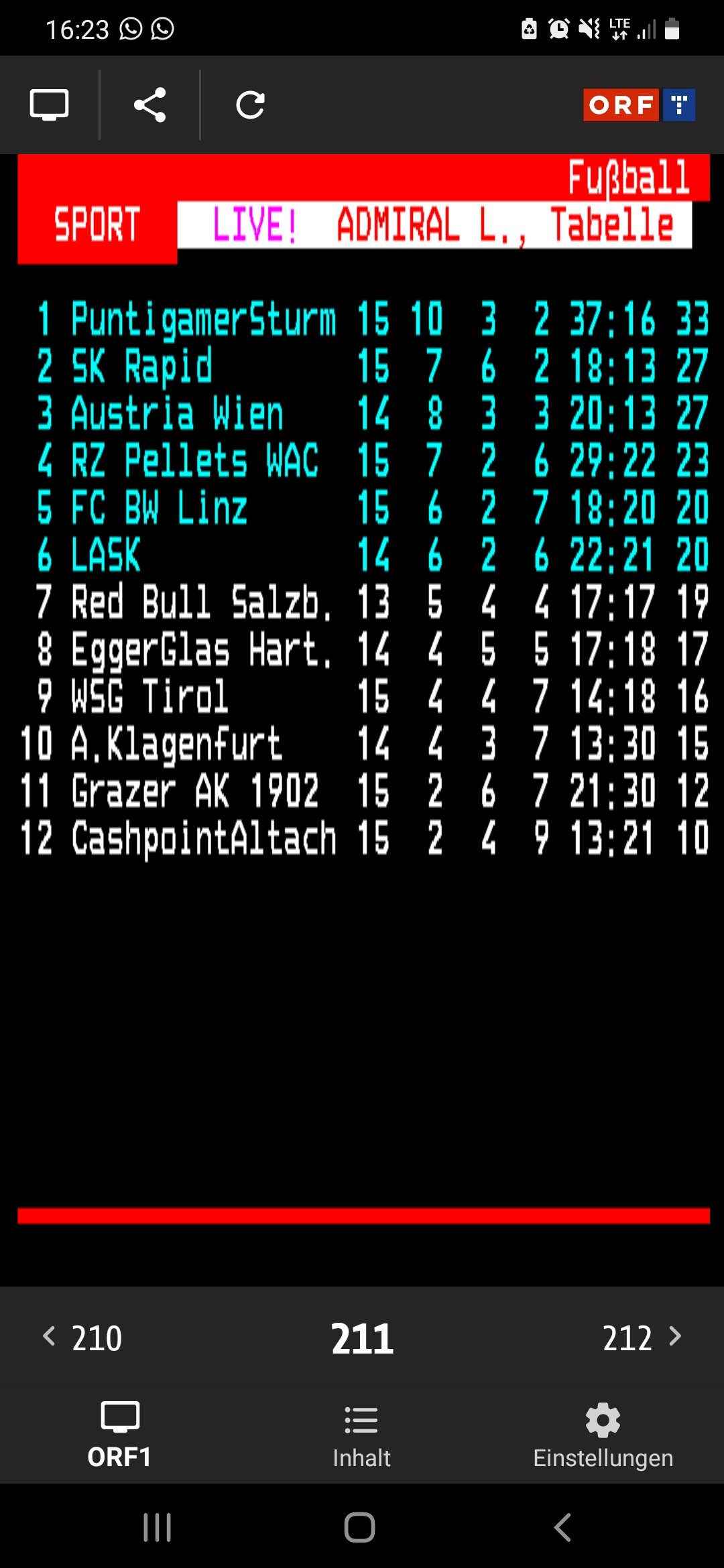Open the Inhalt tab

[x=362, y=1435]
